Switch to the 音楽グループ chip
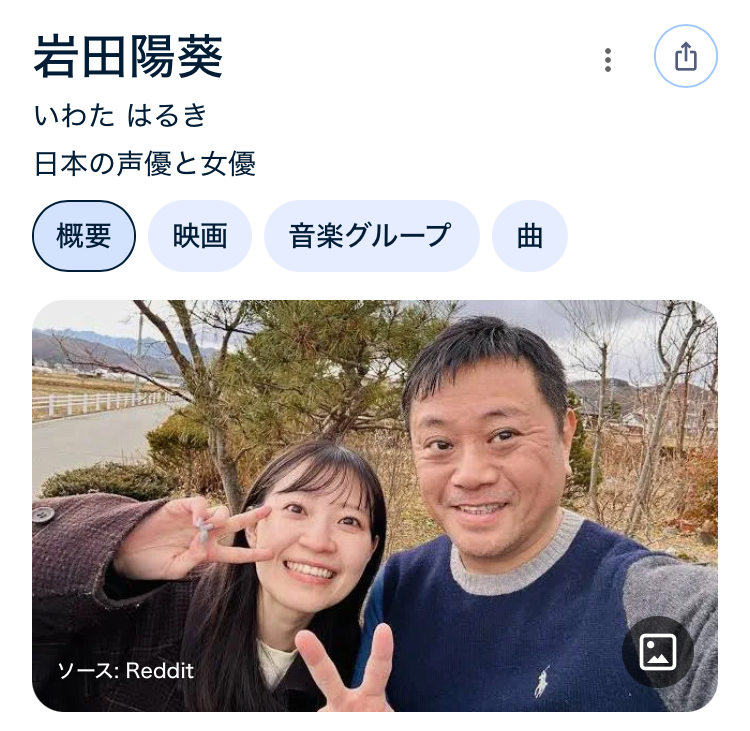750x731 pixels. point(371,236)
